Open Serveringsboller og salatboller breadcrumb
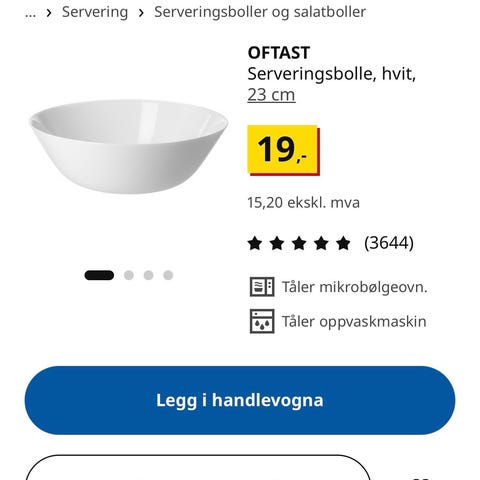This screenshot has height=480, width=480. (x=260, y=12)
